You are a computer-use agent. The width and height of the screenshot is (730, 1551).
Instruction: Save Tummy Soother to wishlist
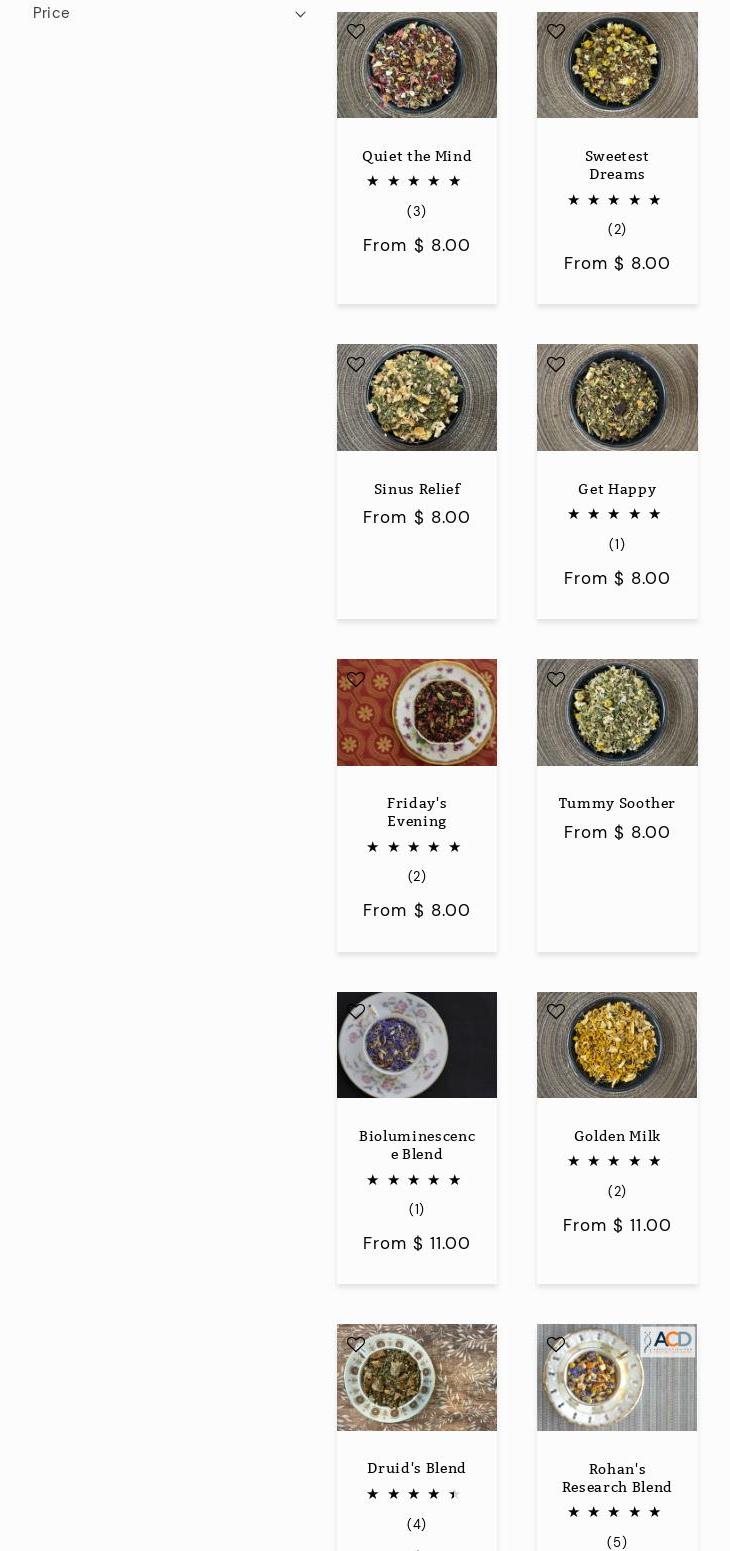[x=556, y=679]
